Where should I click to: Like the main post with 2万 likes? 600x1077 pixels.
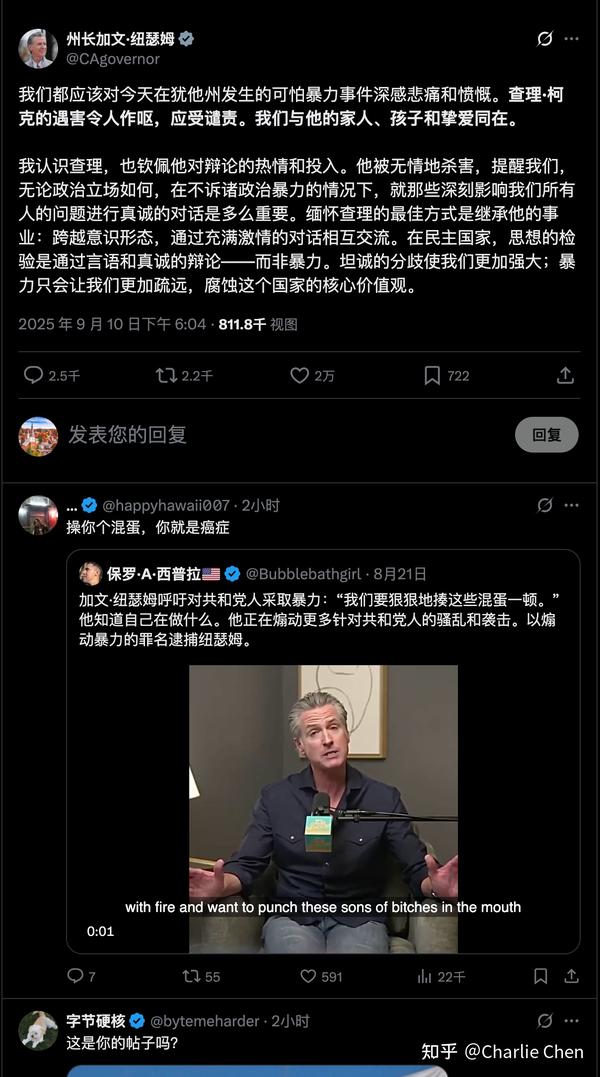pos(299,375)
